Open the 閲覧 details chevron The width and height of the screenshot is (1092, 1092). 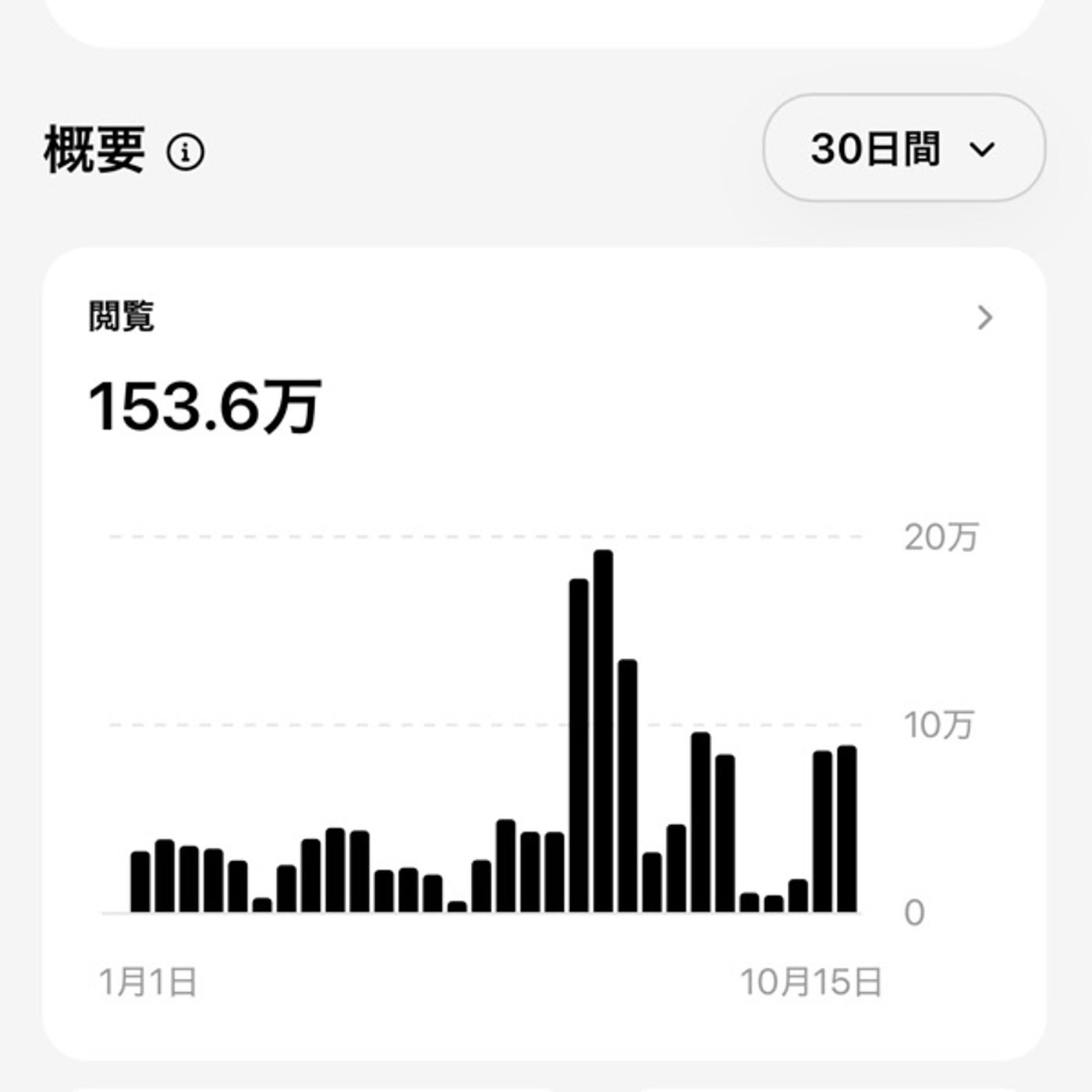coord(985,317)
